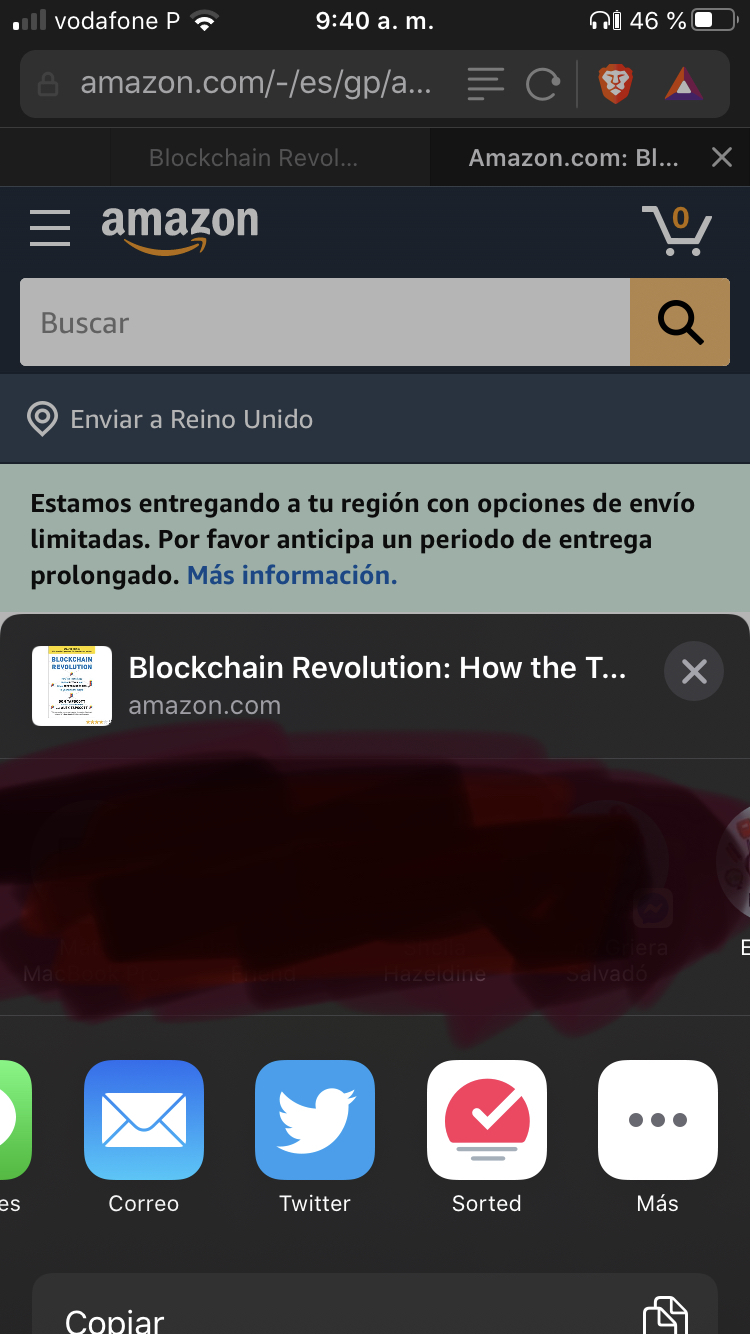Select the Copiar action

coord(374,1315)
